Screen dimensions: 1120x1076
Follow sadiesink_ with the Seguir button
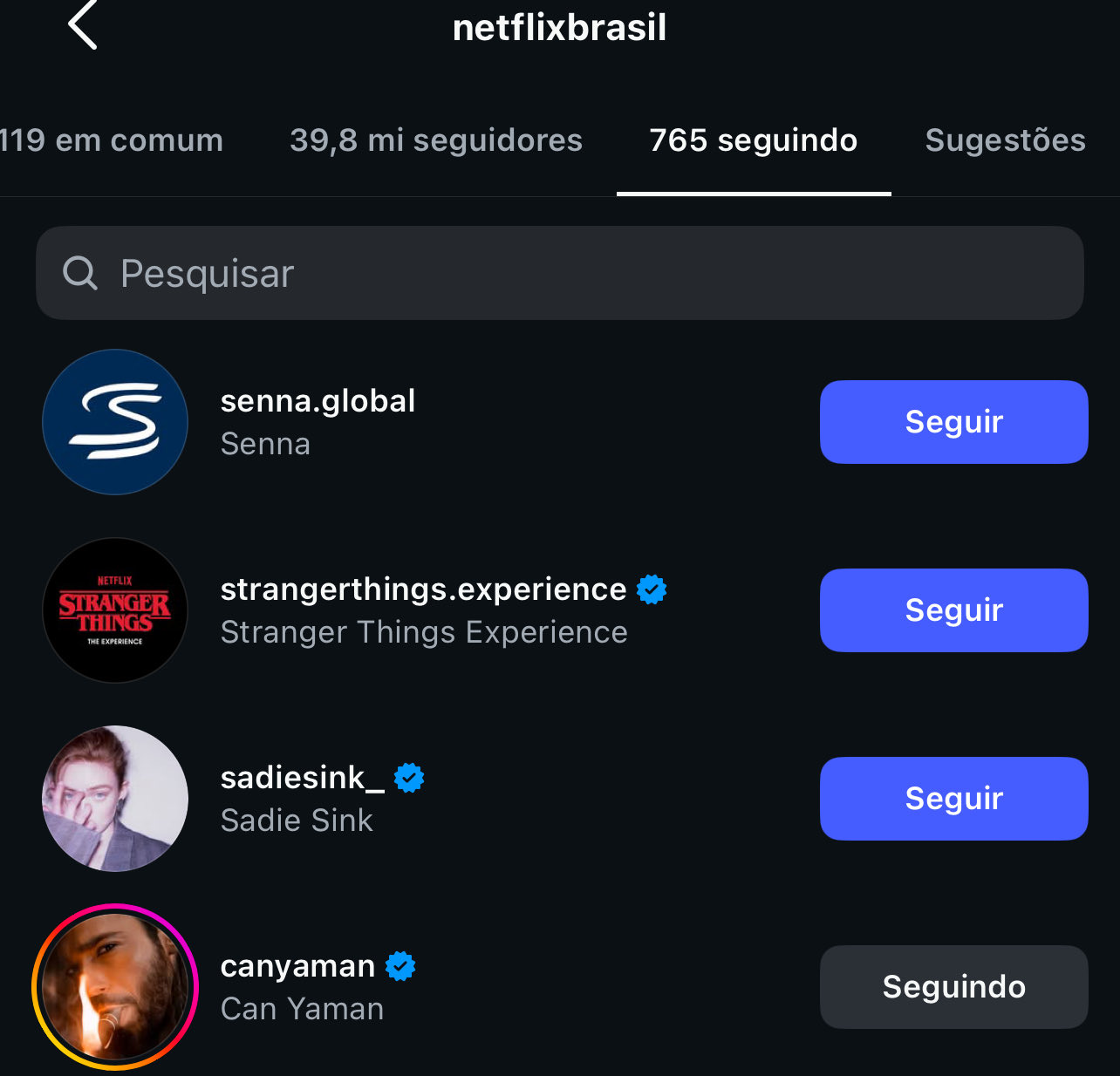click(x=953, y=799)
